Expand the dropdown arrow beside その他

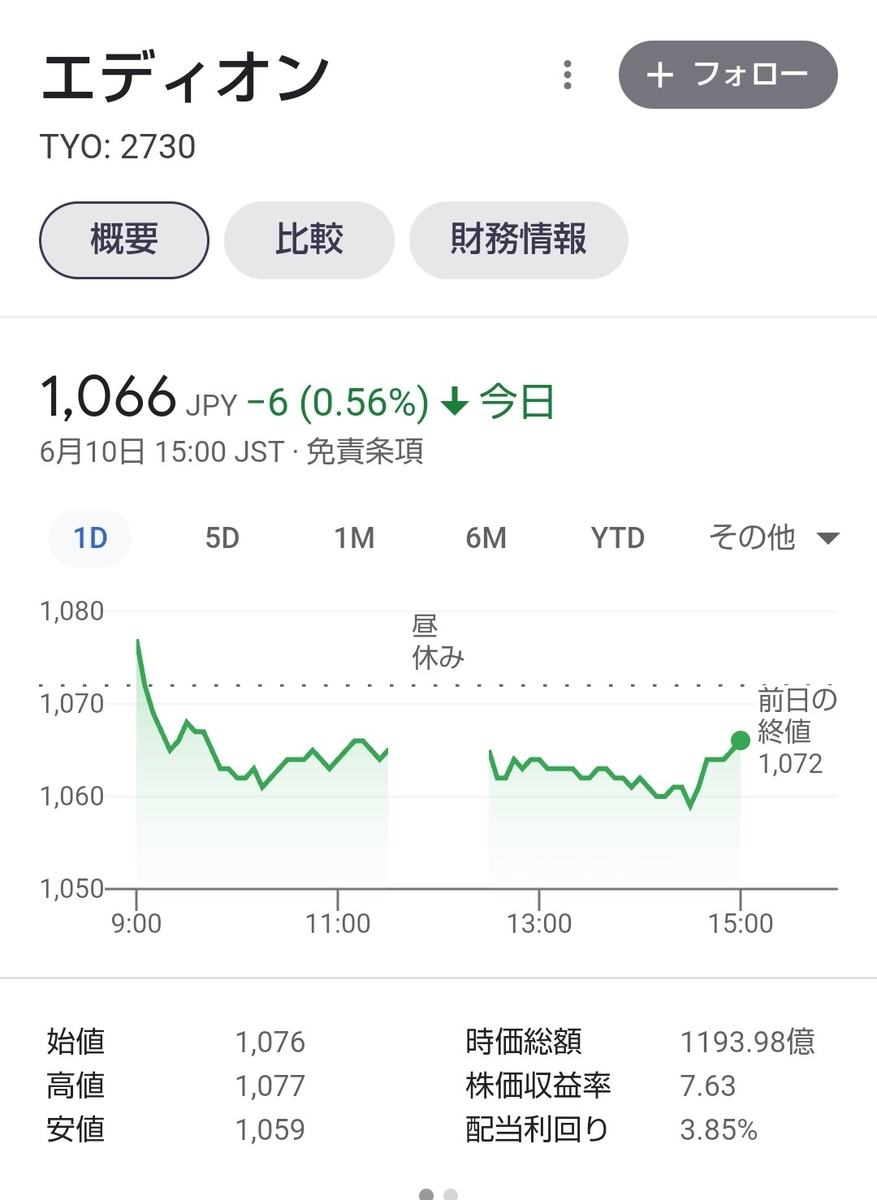tap(829, 538)
